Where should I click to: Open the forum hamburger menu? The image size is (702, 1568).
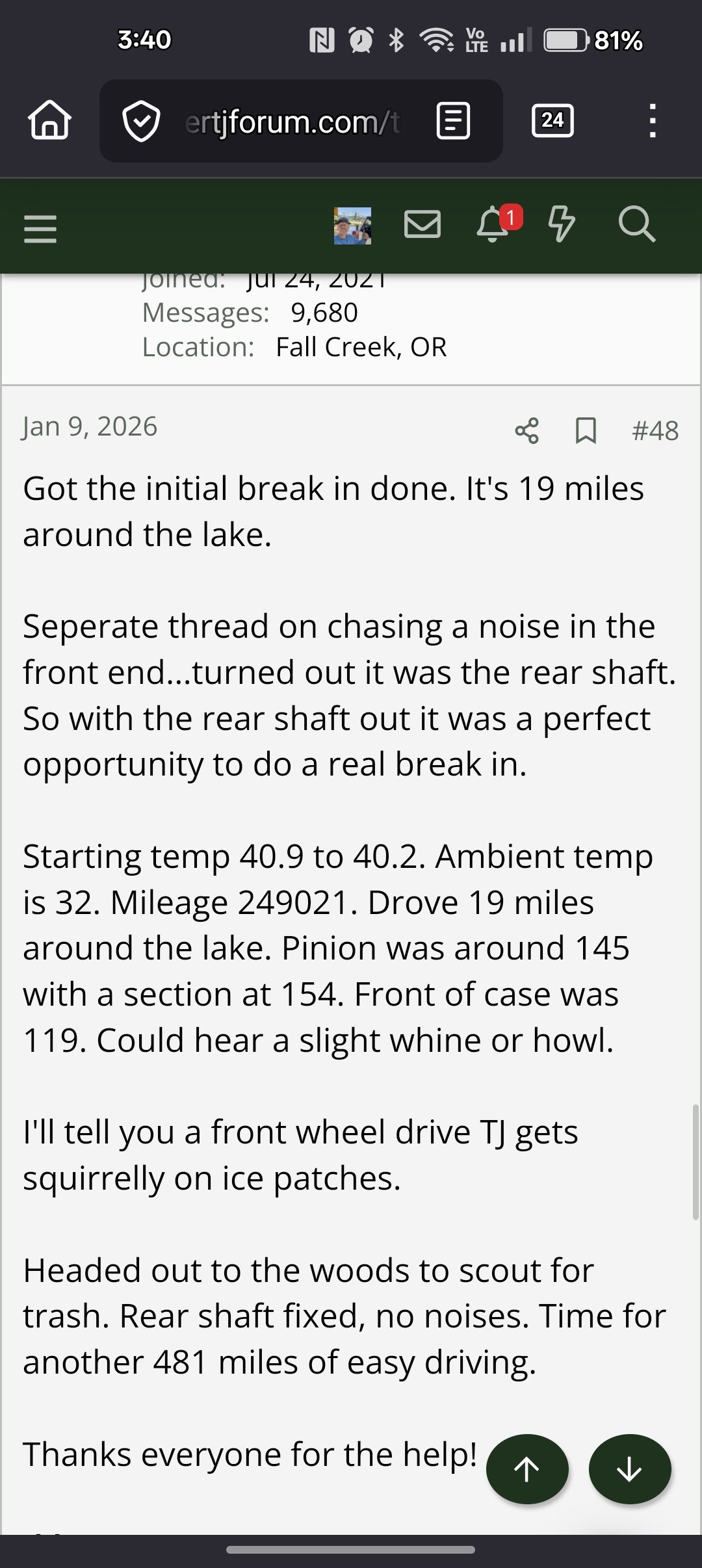[40, 229]
